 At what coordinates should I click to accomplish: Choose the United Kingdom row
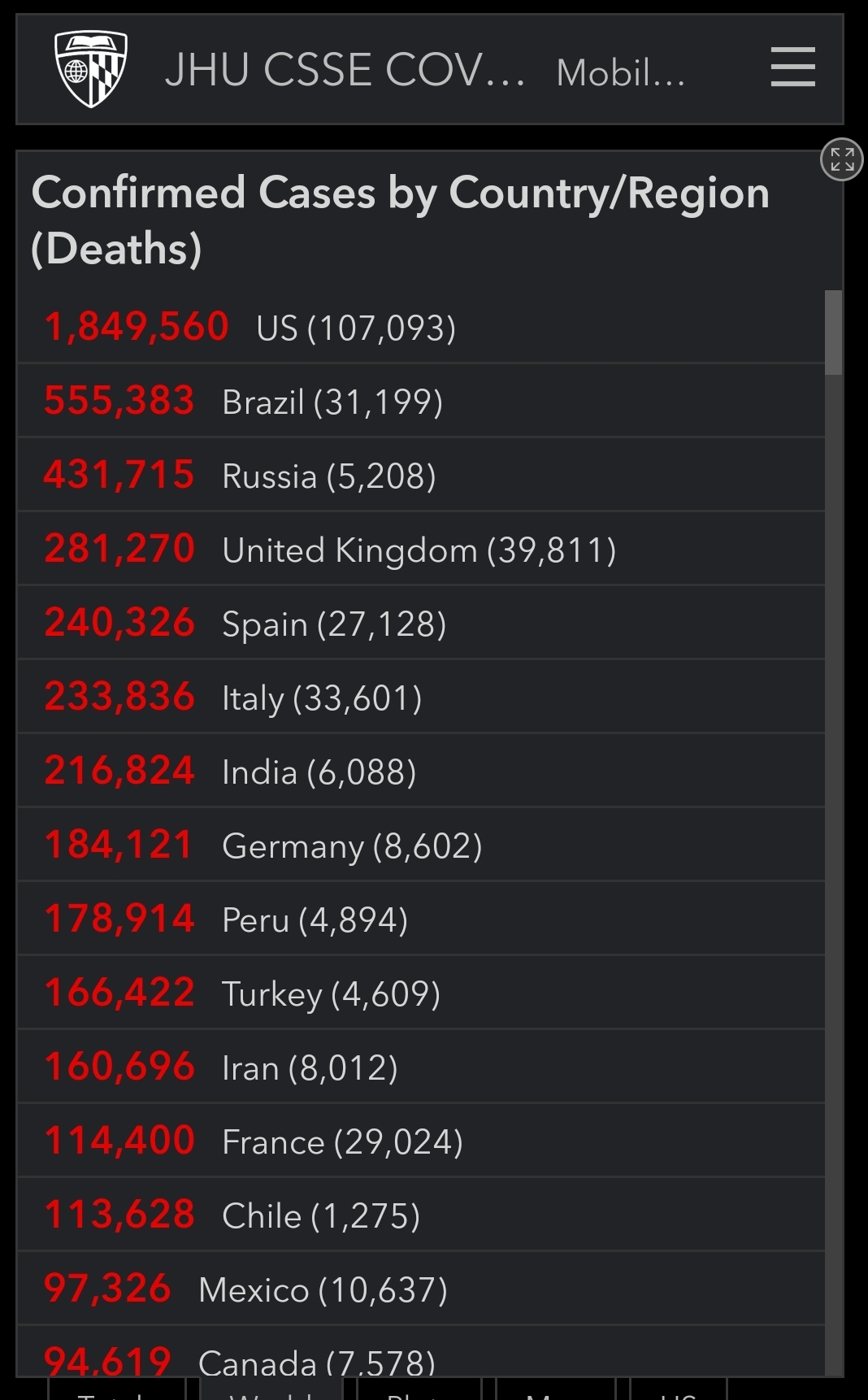(421, 549)
